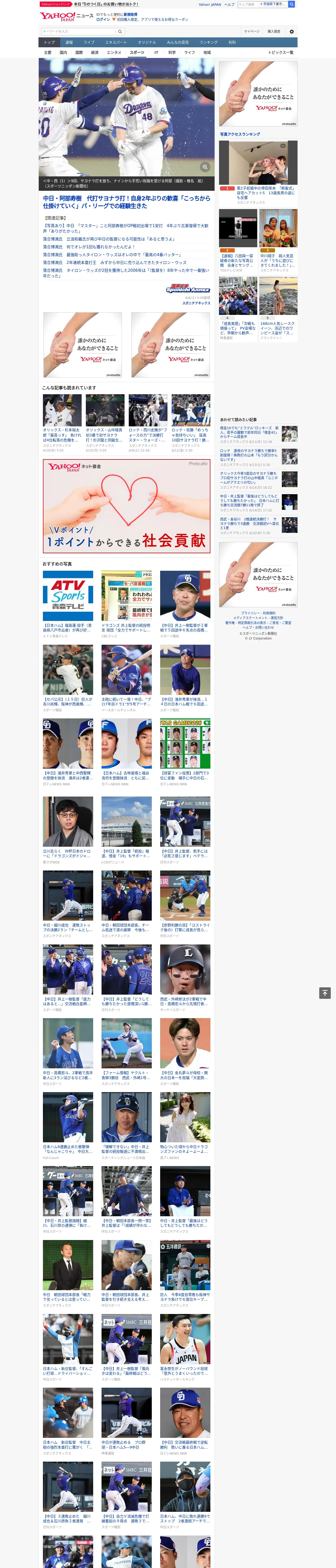
Task: Open the スポニチアネックス source link
Action: click(x=196, y=303)
